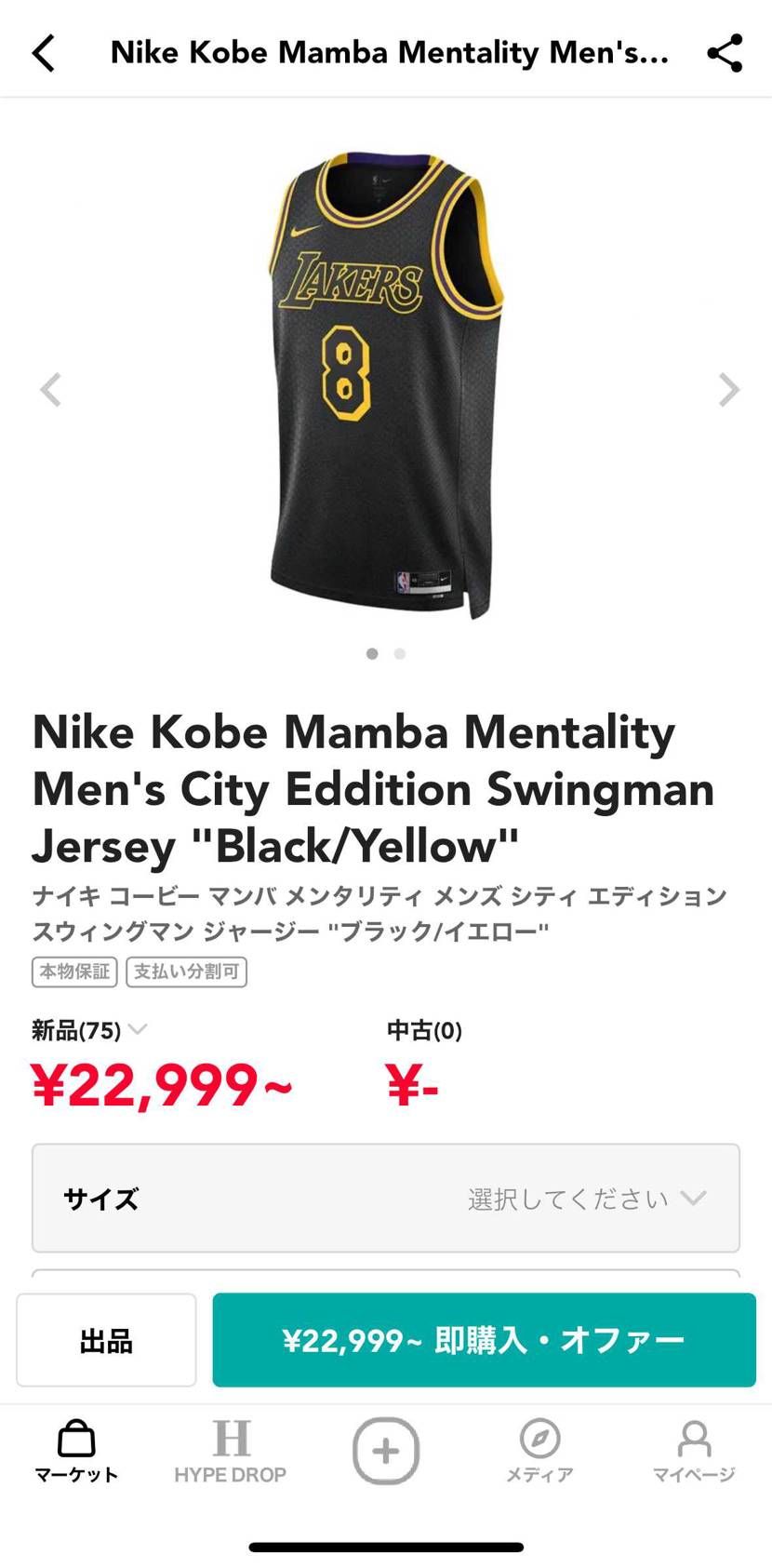This screenshot has height=1568, width=772.
Task: Open the メディア compass icon
Action: 539,1440
